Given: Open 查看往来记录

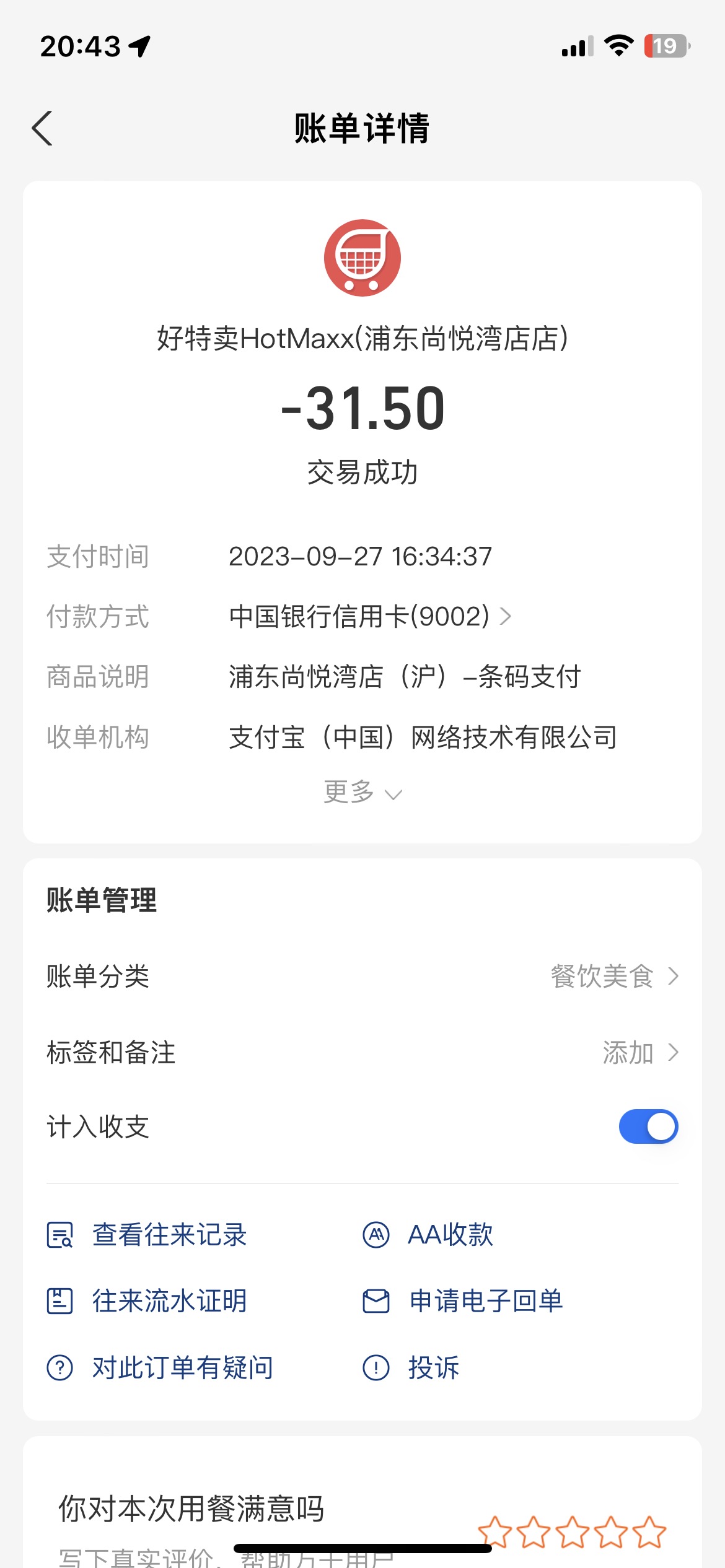Looking at the screenshot, I should pyautogui.click(x=147, y=1235).
